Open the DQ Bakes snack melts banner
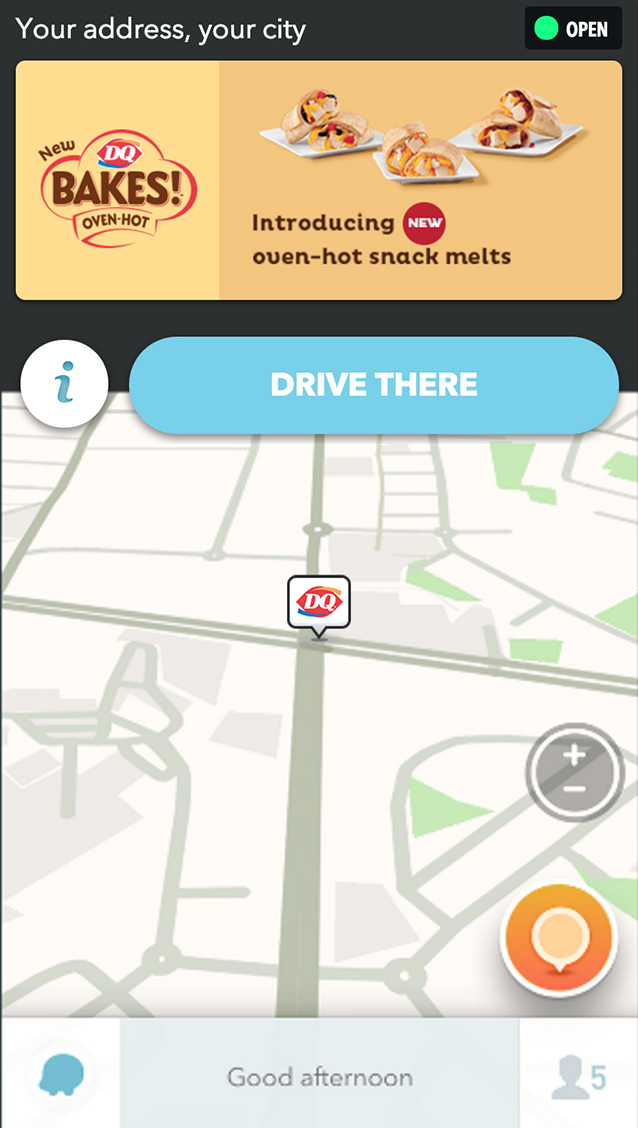 (x=318, y=180)
